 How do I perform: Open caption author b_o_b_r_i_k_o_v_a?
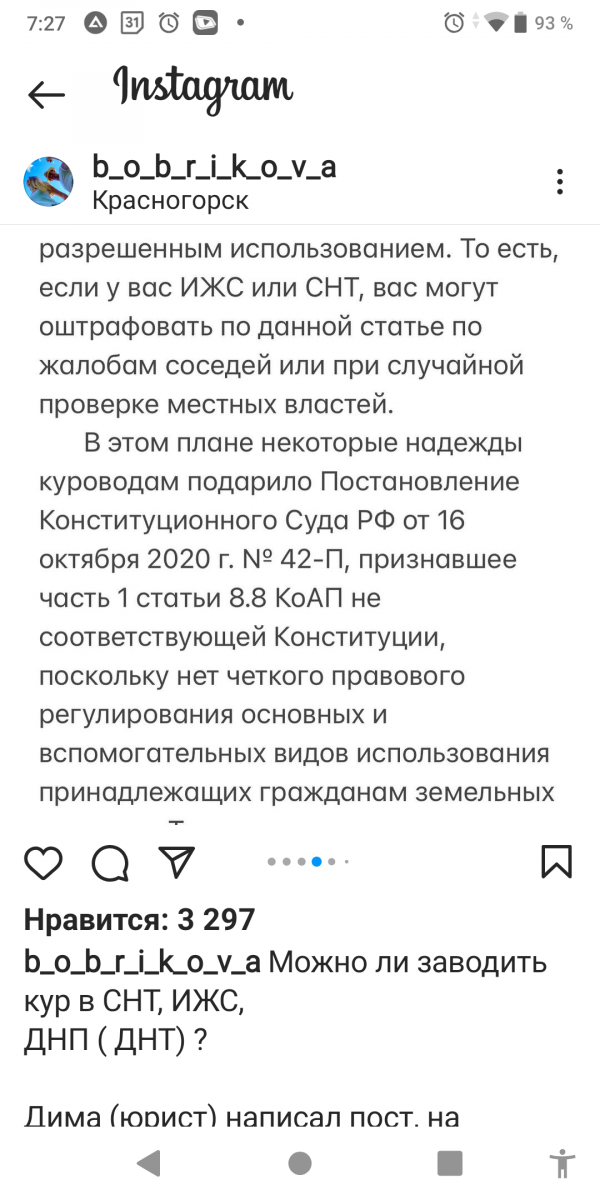point(142,963)
